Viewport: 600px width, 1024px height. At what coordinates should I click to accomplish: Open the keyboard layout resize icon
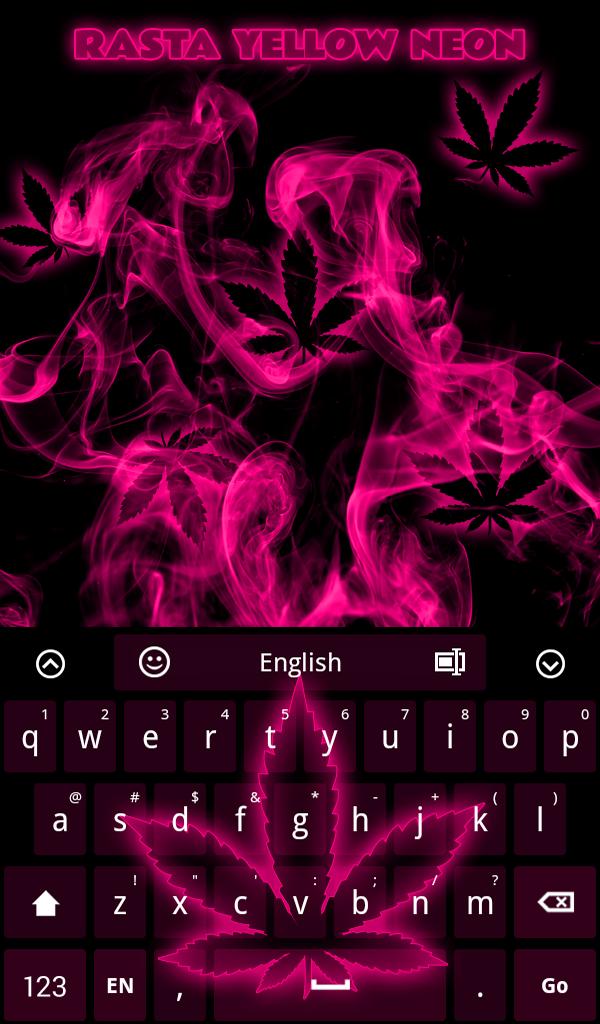pos(449,662)
